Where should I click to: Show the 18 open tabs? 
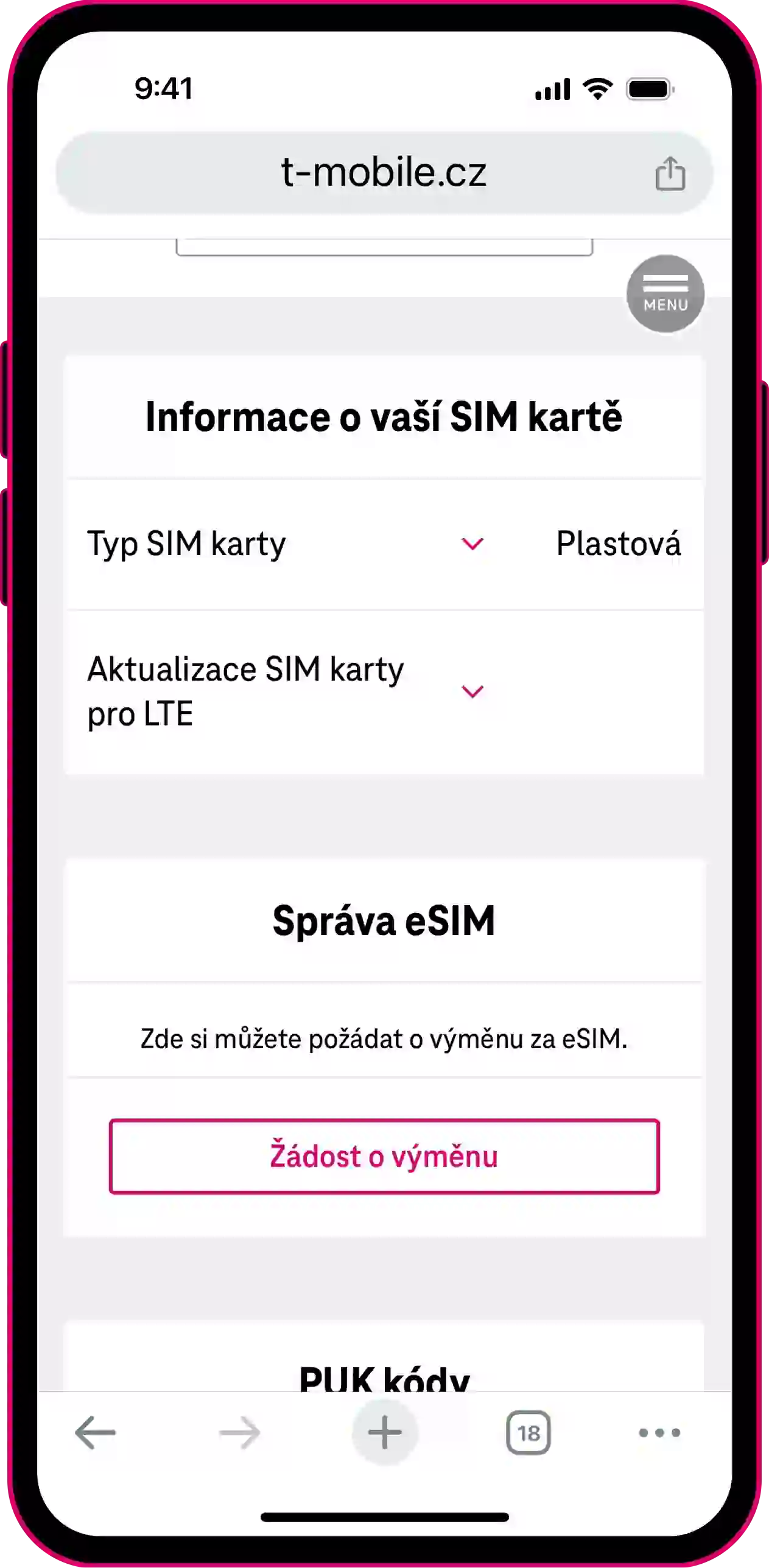tap(528, 1433)
